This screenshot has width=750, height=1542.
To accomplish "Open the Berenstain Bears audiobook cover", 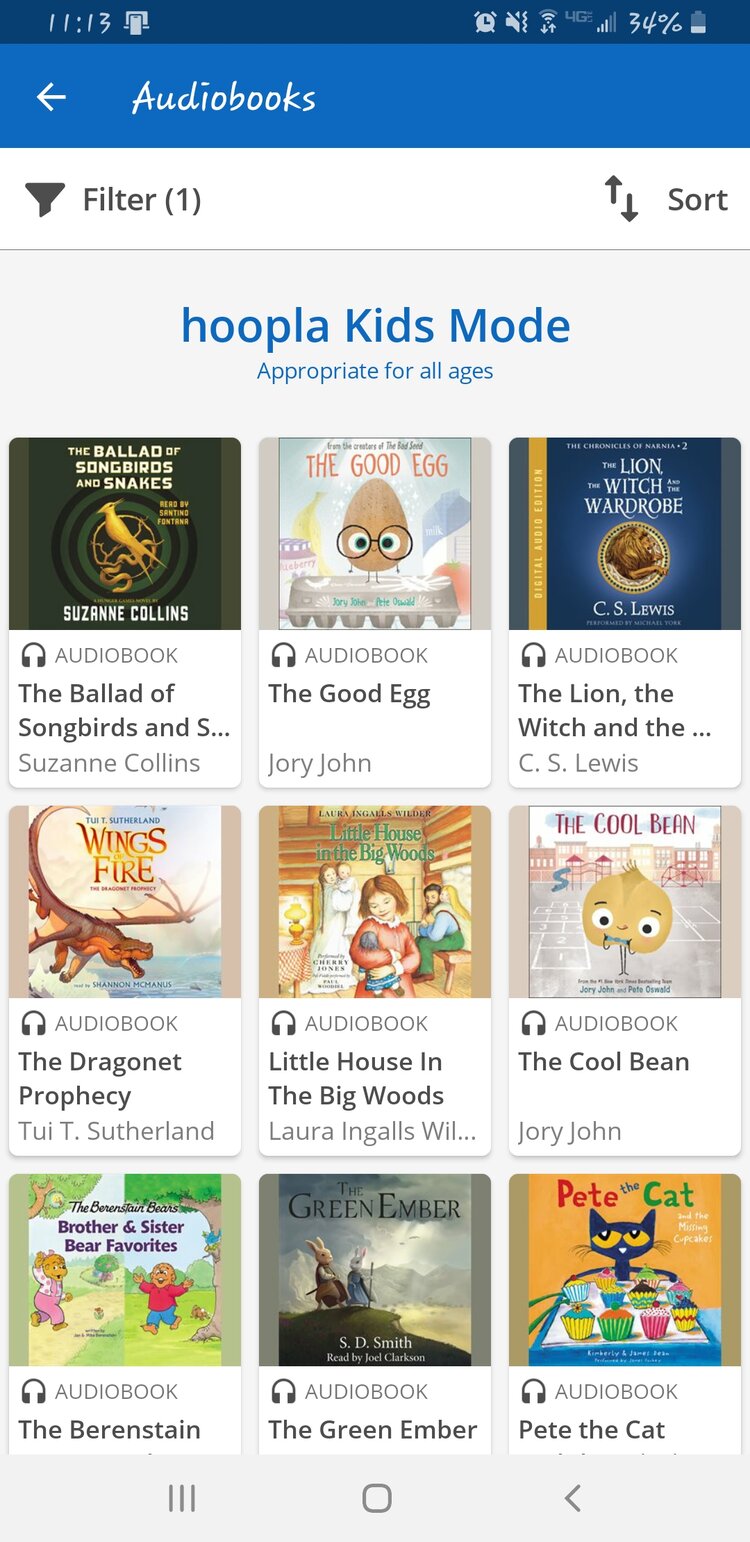I will pyautogui.click(x=124, y=1270).
